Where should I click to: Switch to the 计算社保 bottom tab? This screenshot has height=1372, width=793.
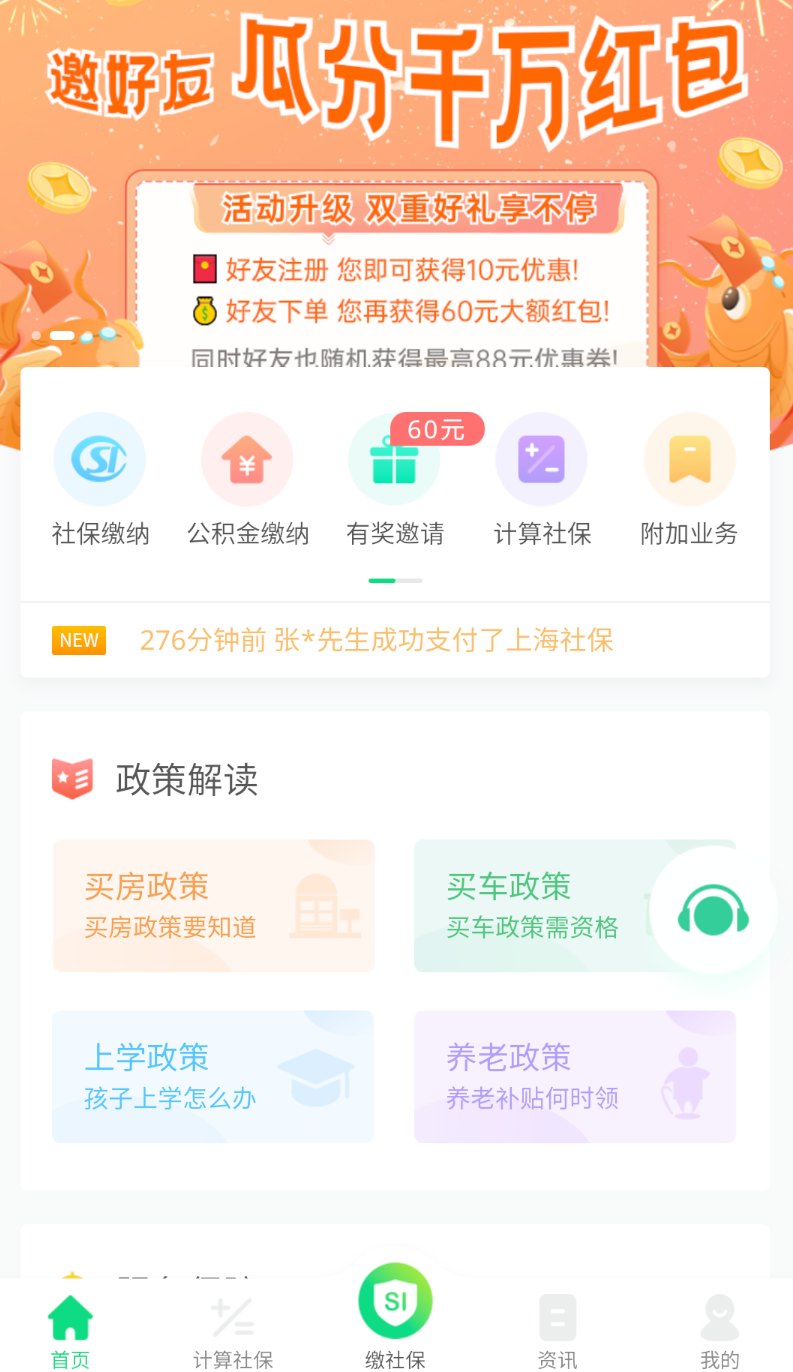coord(232,1332)
